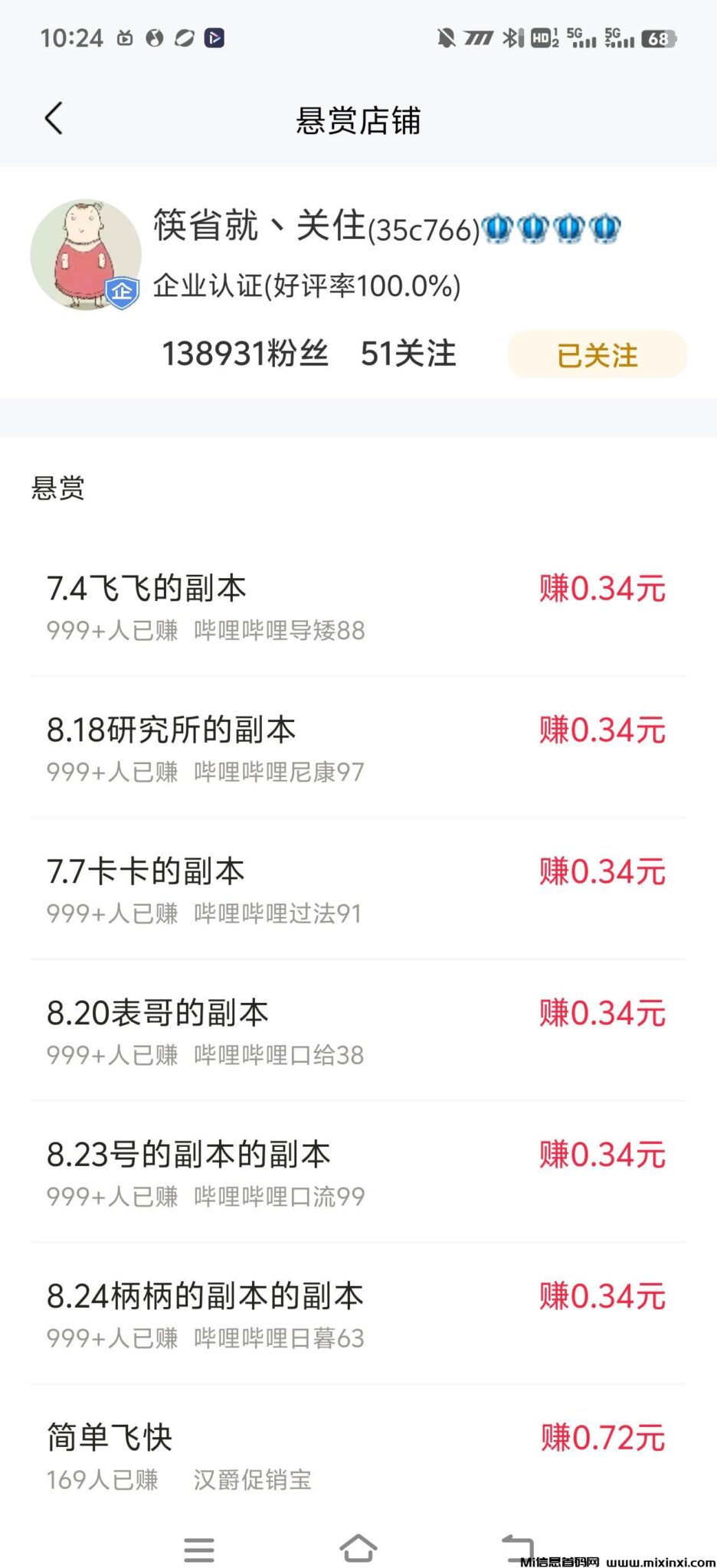Image resolution: width=717 pixels, height=1568 pixels.
Task: Open the 7.4飞飞的副本 bounty
Action: [357, 607]
